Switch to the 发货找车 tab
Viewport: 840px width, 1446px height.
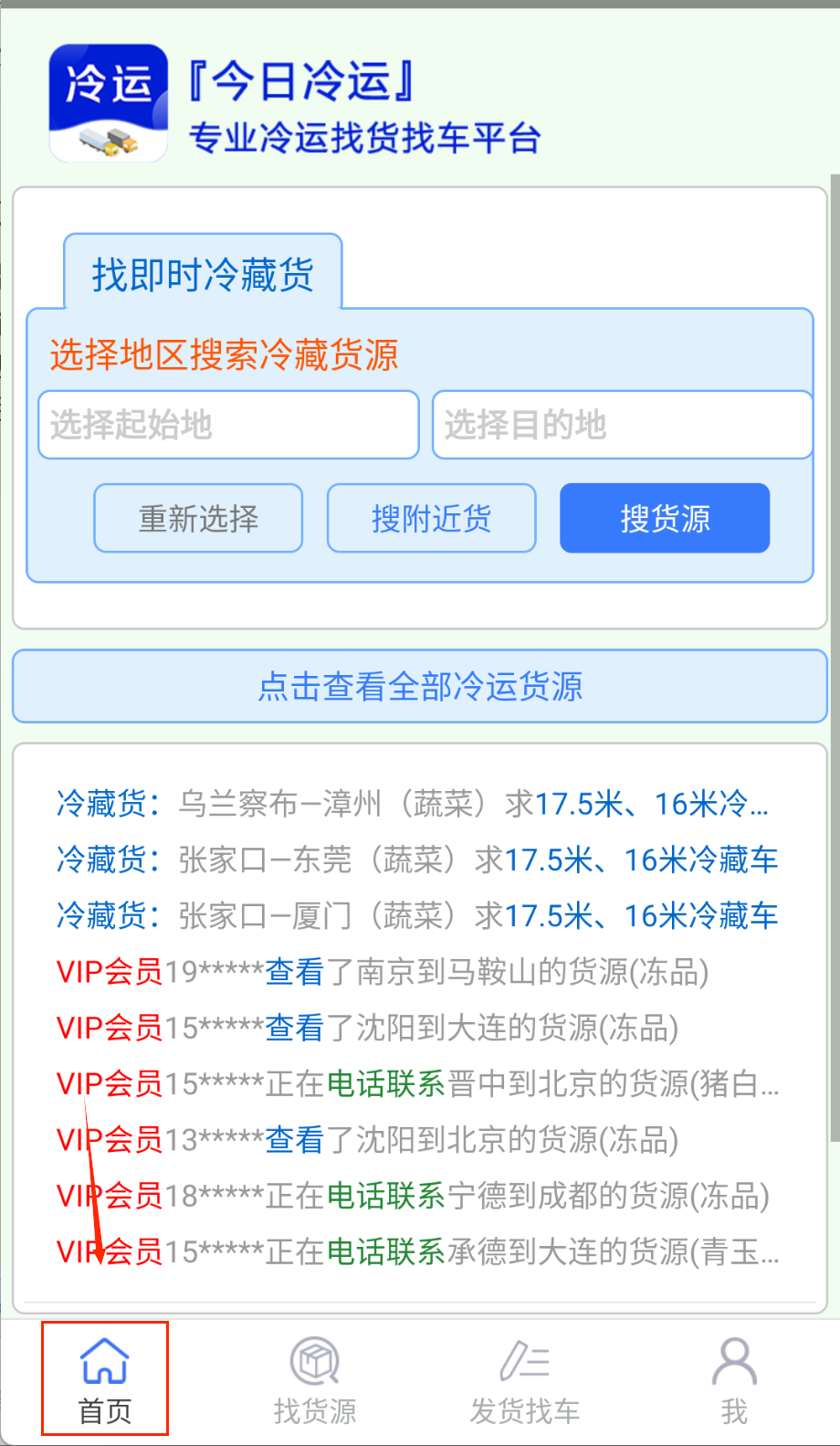tap(525, 1379)
